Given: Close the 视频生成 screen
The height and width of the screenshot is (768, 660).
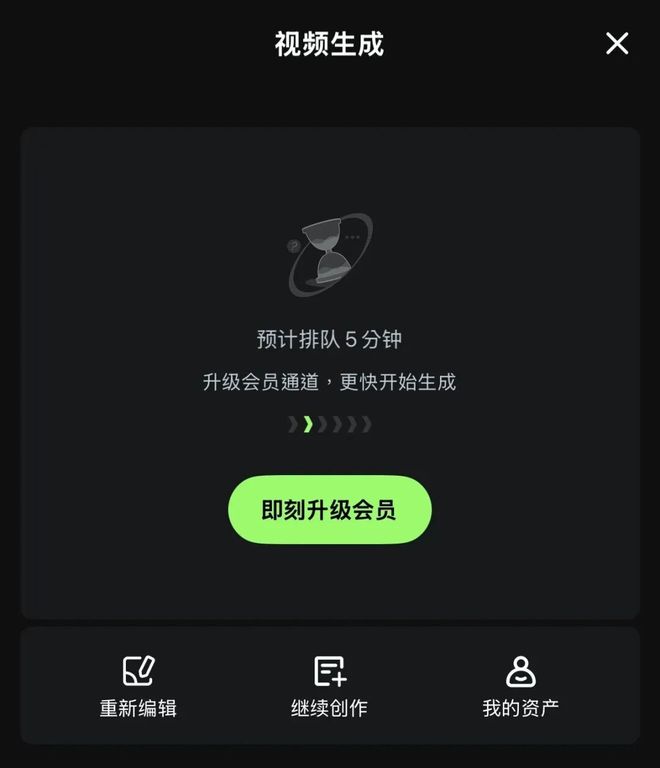Looking at the screenshot, I should point(617,43).
